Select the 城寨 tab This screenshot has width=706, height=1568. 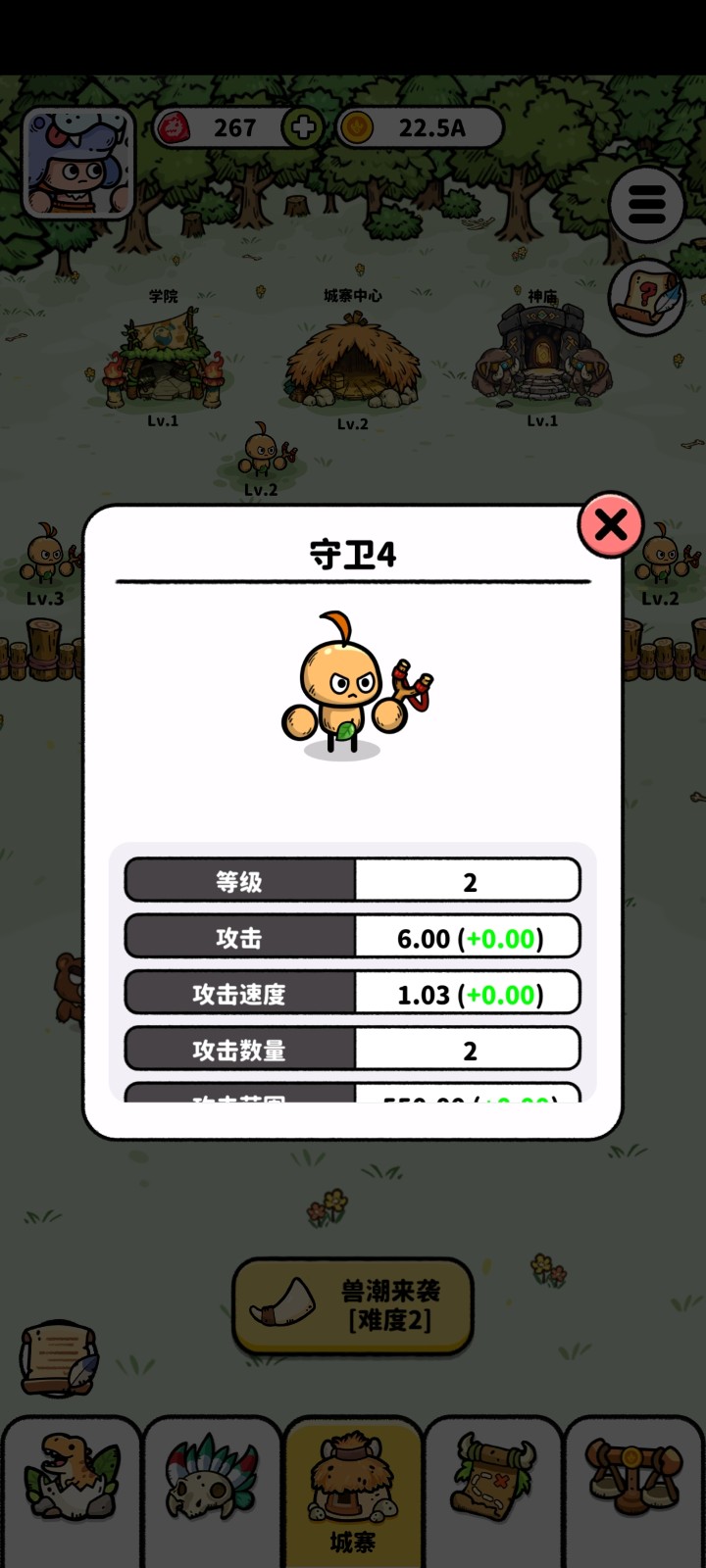point(353,1490)
